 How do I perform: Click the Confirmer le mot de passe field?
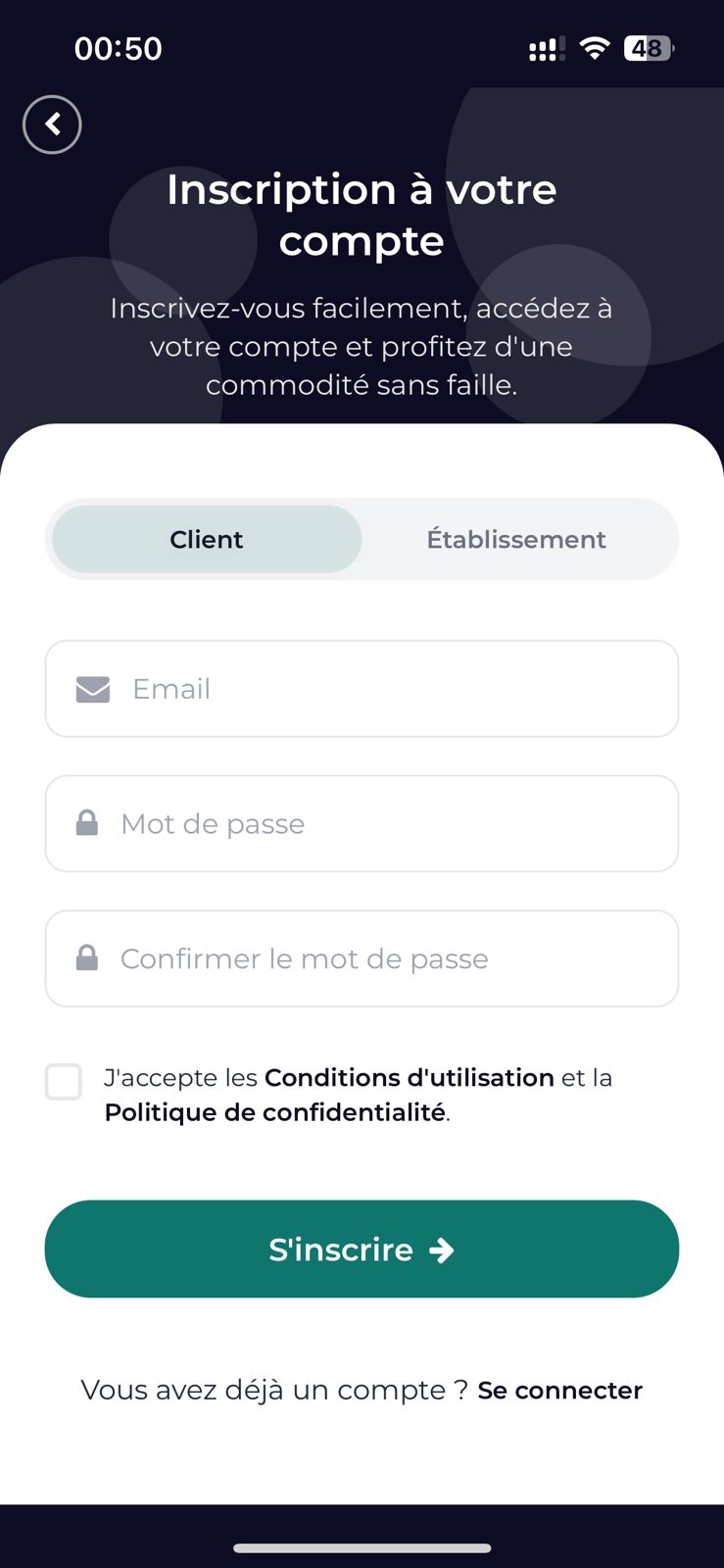[x=362, y=957]
